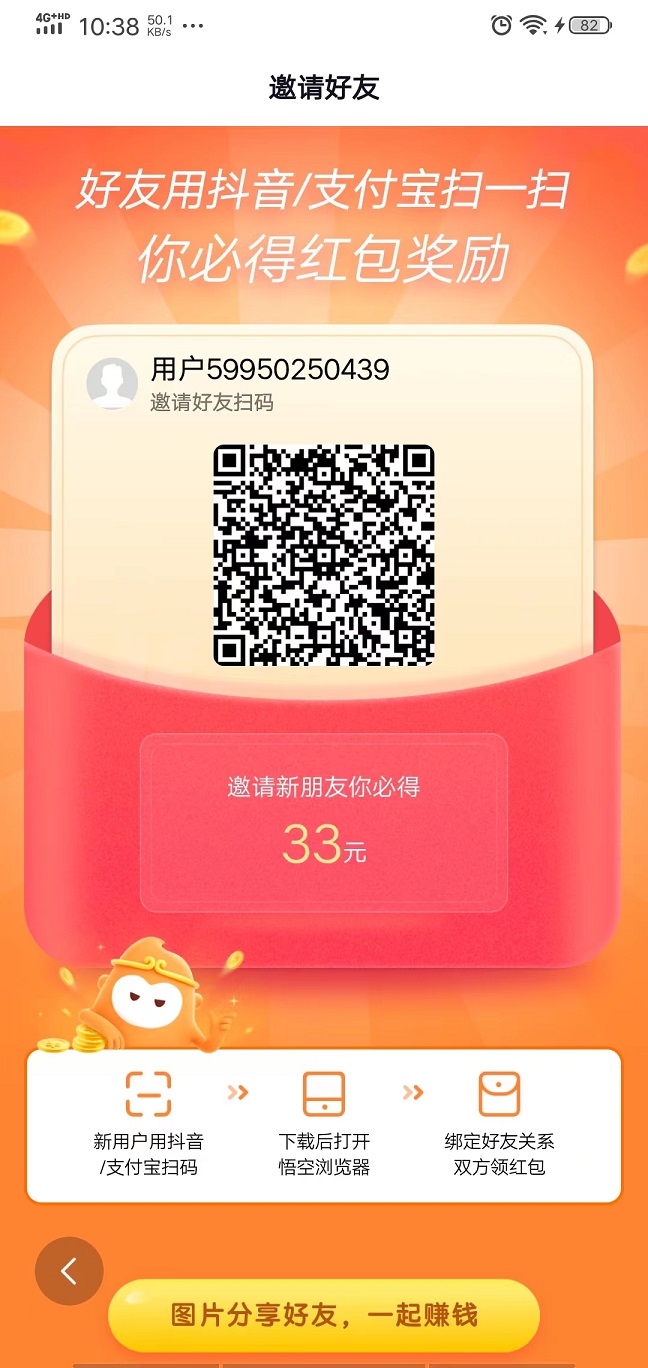Tap the round back arrow button
The image size is (648, 1368).
pos(69,1271)
